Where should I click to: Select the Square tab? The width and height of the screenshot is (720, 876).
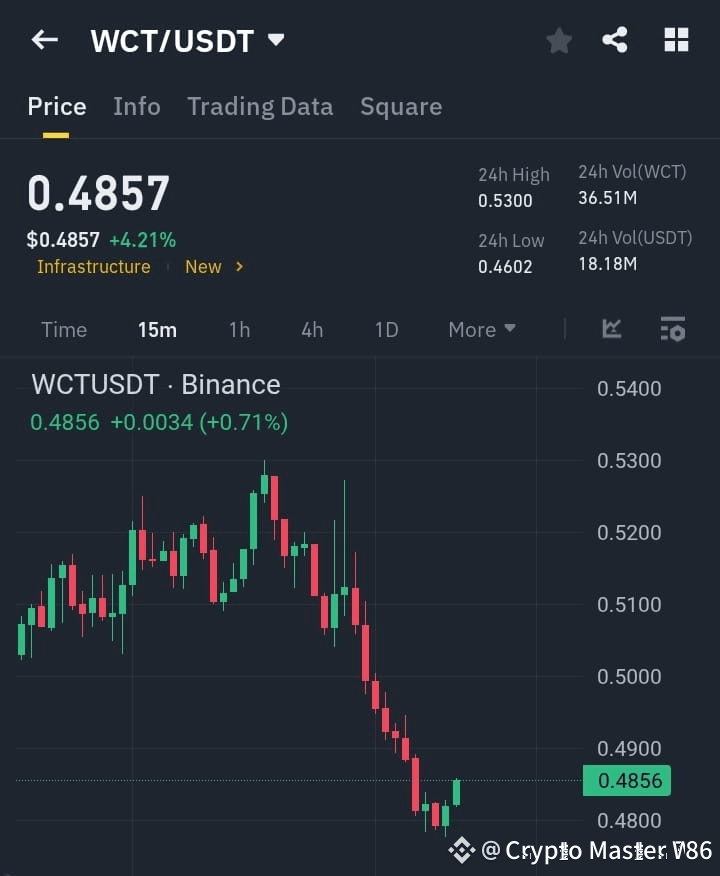(401, 106)
